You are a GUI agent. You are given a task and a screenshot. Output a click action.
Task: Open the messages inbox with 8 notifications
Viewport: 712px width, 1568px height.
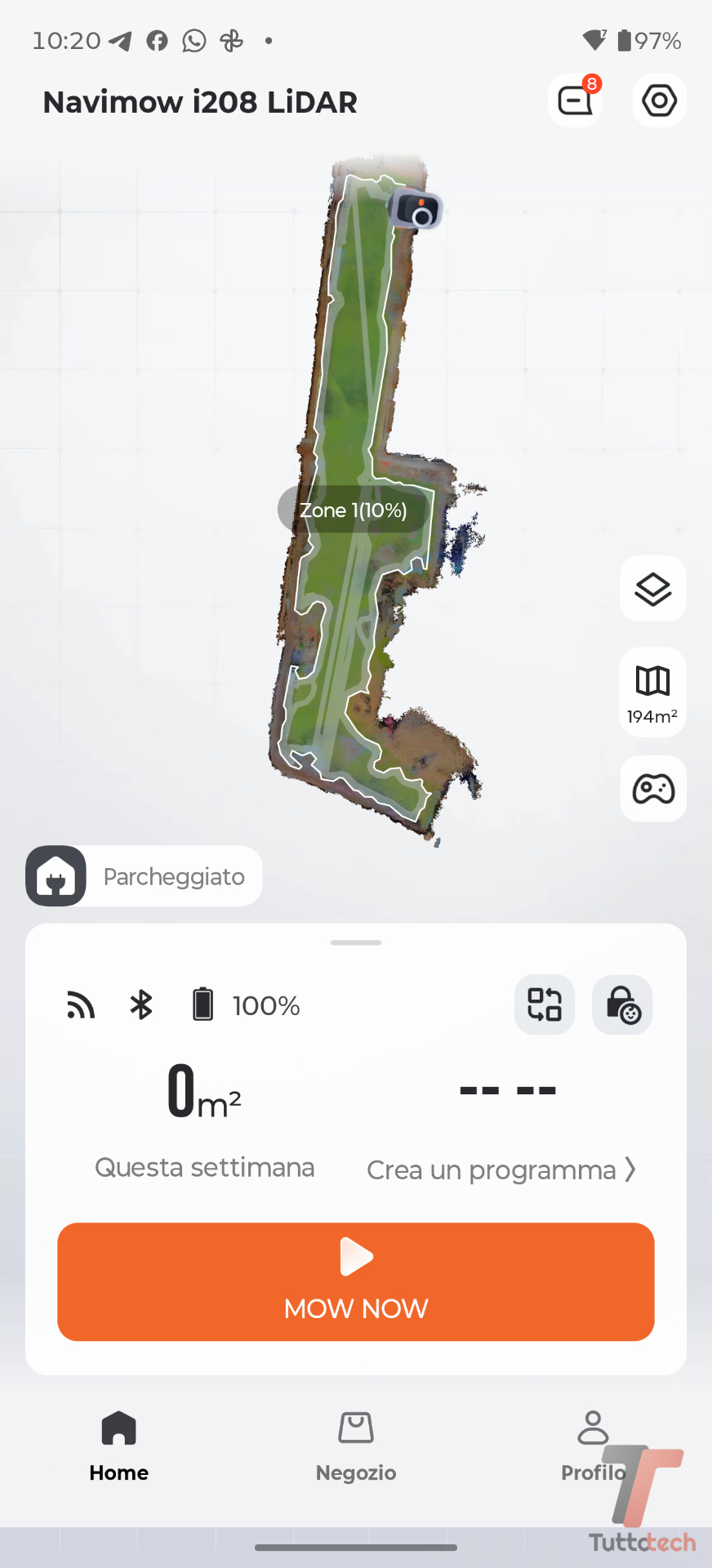576,101
